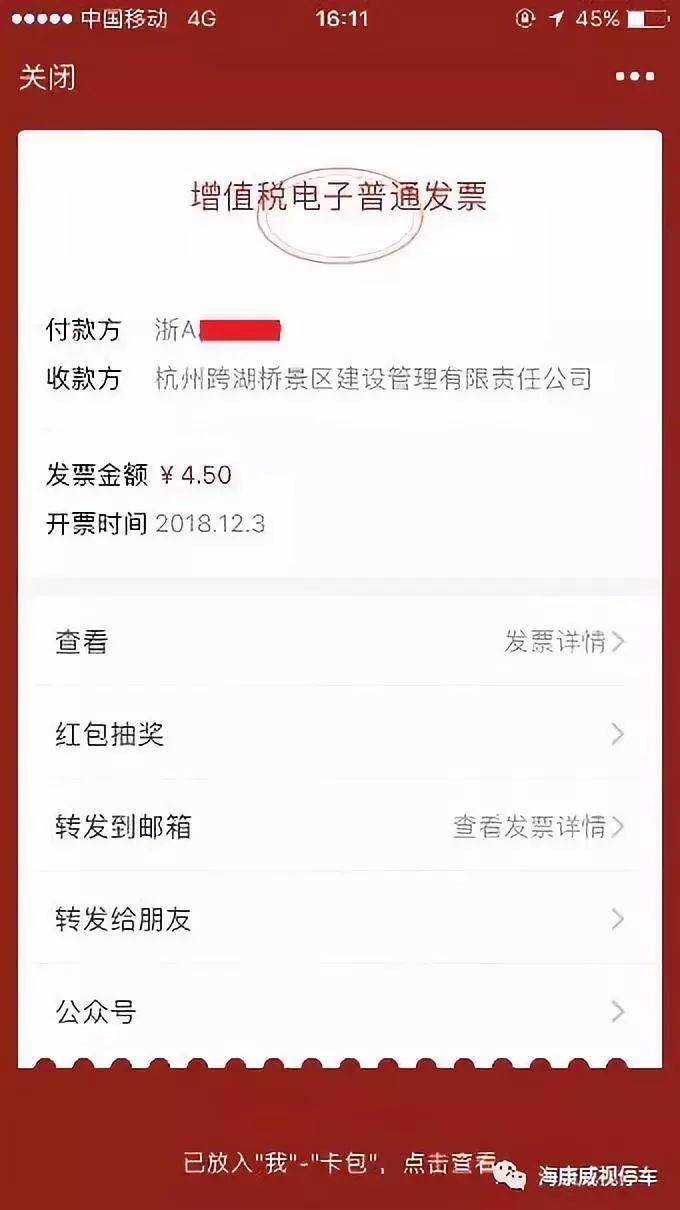This screenshot has height=1210, width=680.
Task: Open the 公众号 row
Action: click(x=340, y=1012)
